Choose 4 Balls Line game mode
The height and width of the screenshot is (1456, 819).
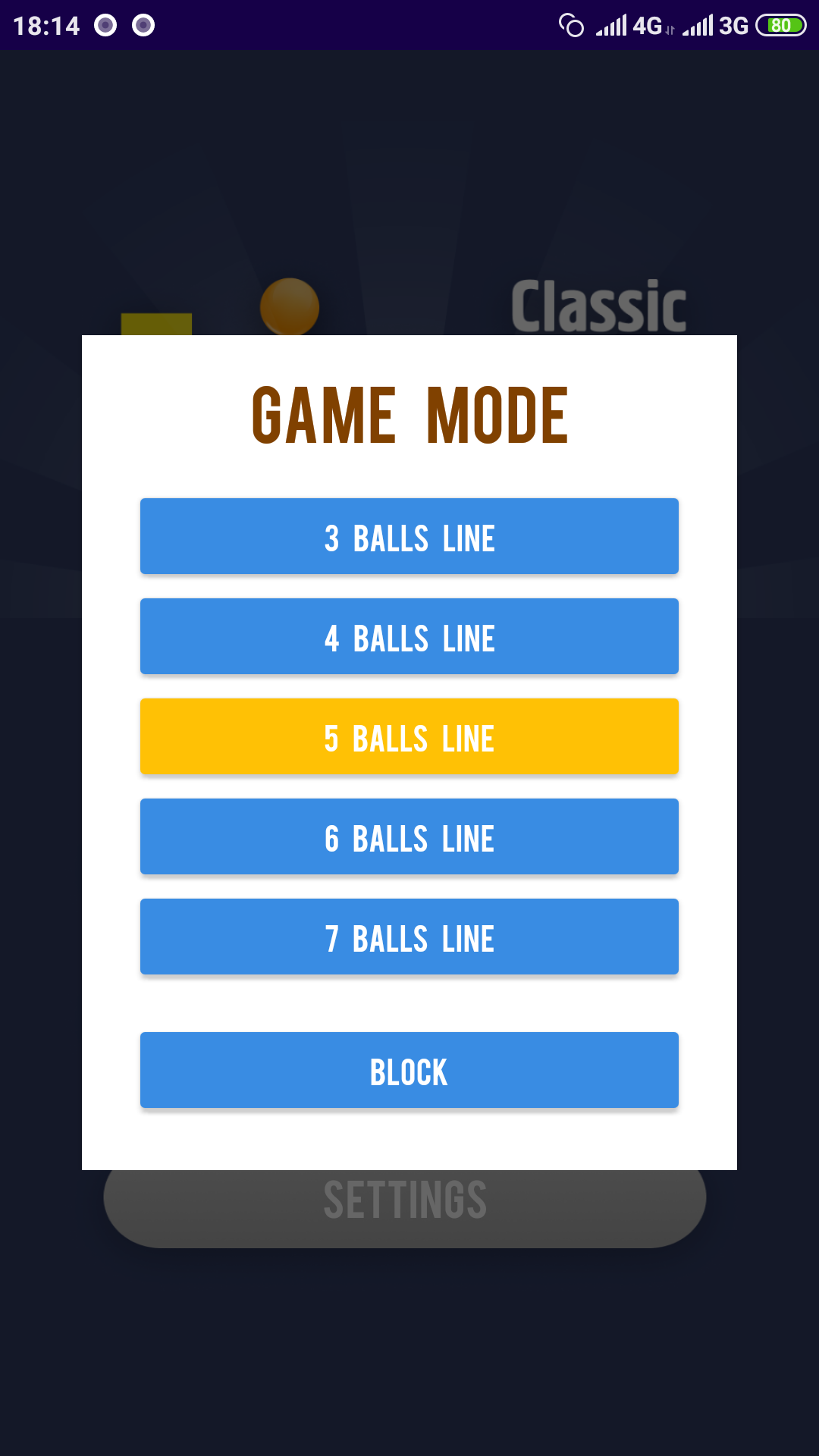[409, 636]
